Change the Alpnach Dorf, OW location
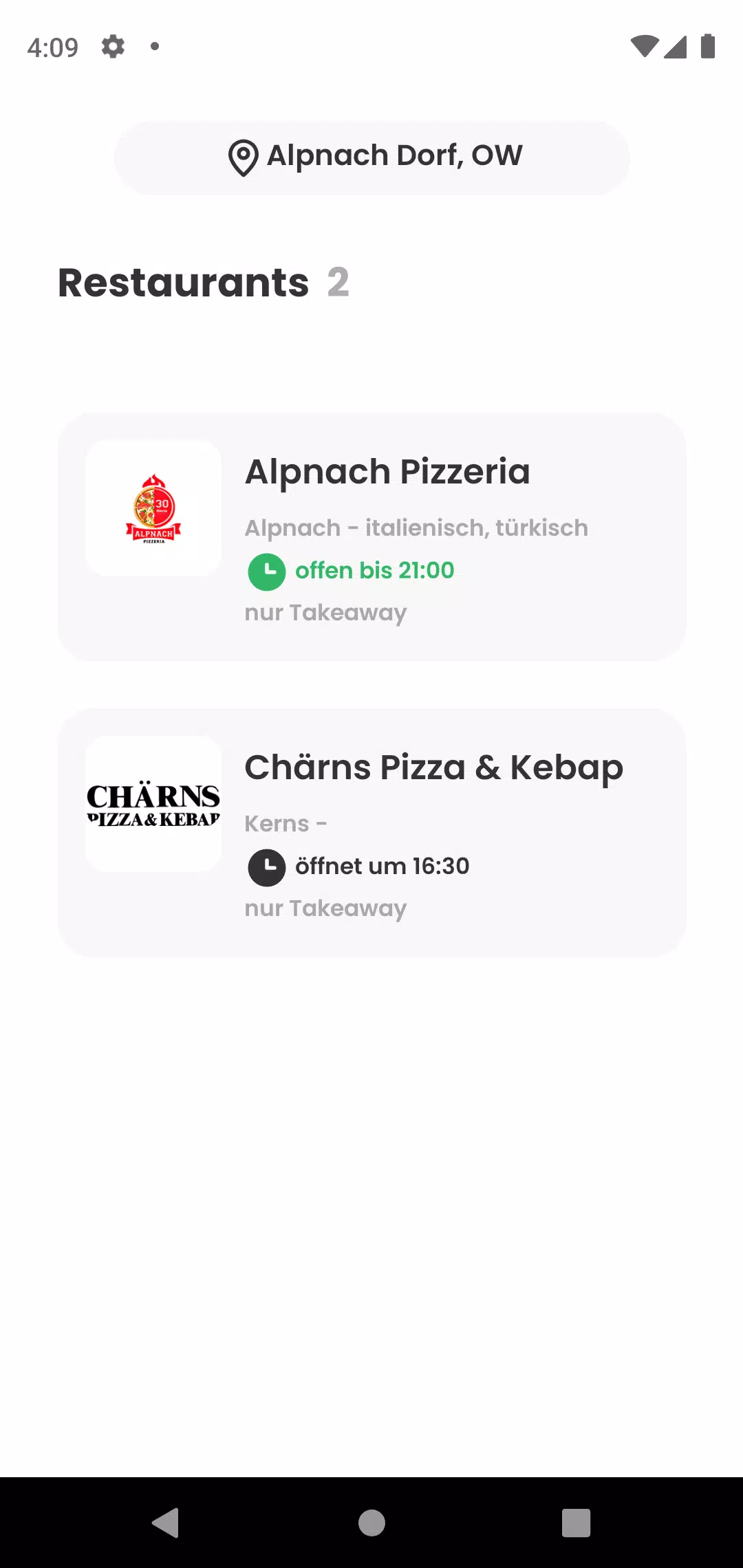743x1568 pixels. click(371, 157)
